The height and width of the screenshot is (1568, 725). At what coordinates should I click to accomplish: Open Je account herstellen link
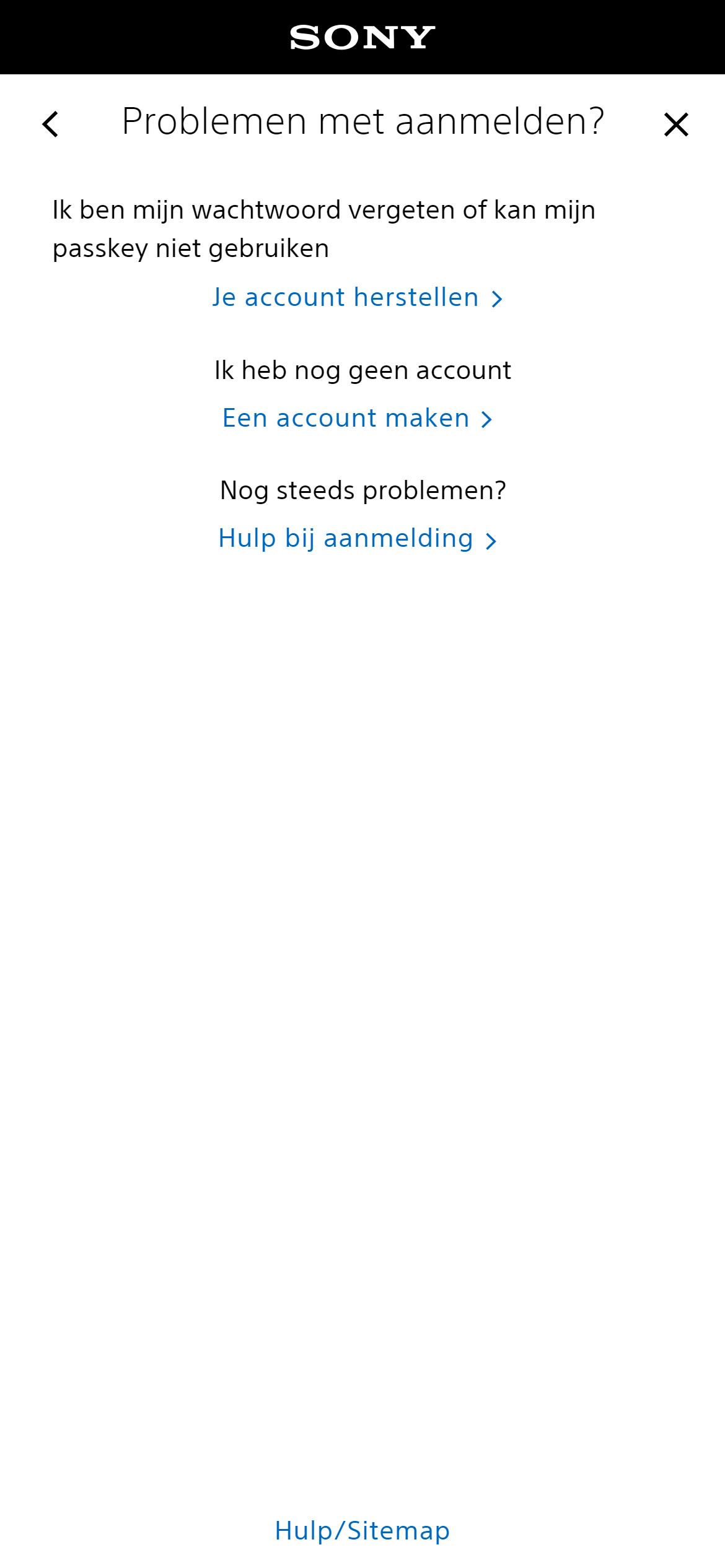tap(357, 298)
